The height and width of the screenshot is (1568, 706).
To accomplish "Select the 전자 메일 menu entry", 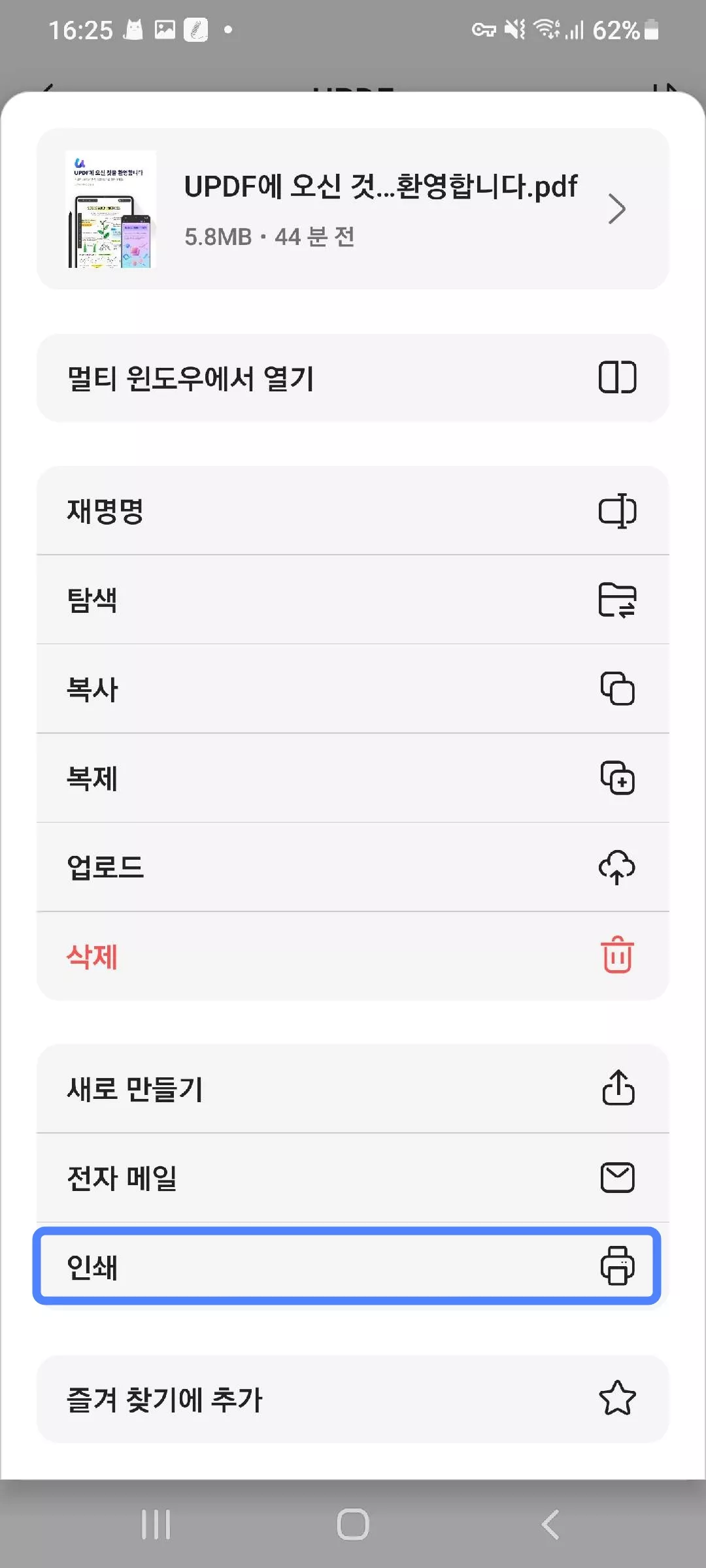I will pos(261,1178).
